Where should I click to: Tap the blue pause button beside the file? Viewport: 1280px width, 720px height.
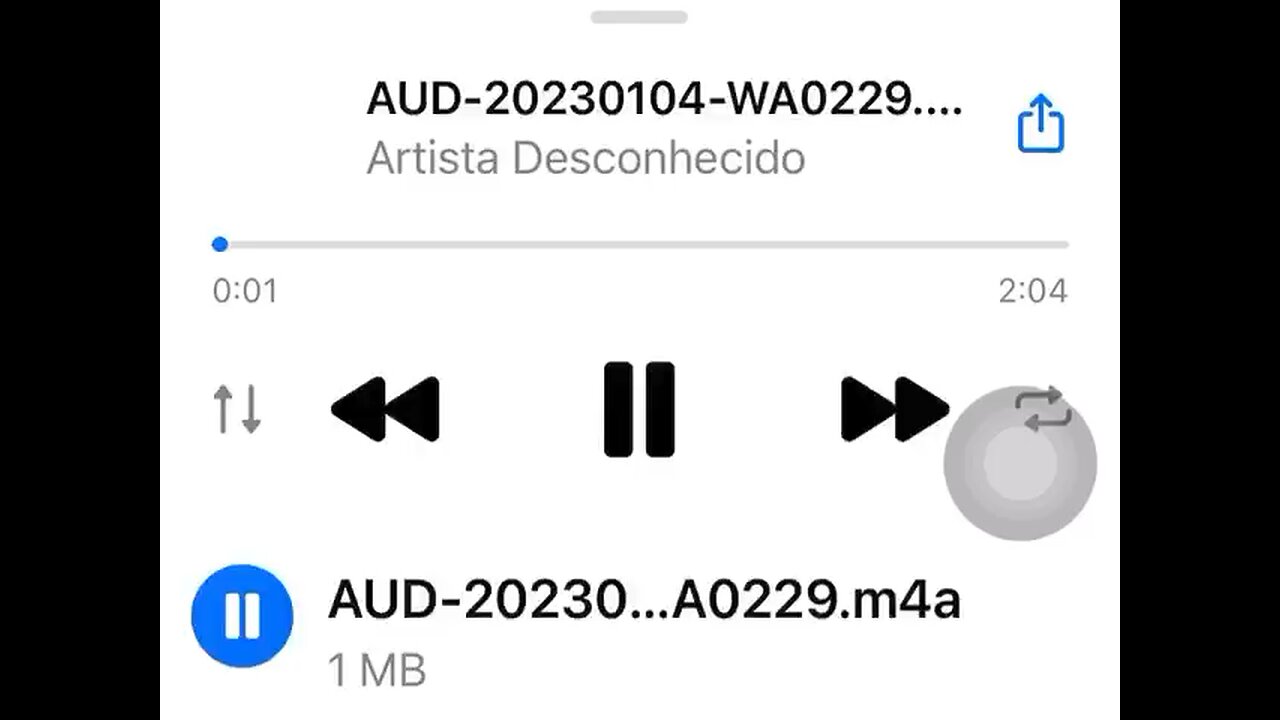[x=242, y=615]
